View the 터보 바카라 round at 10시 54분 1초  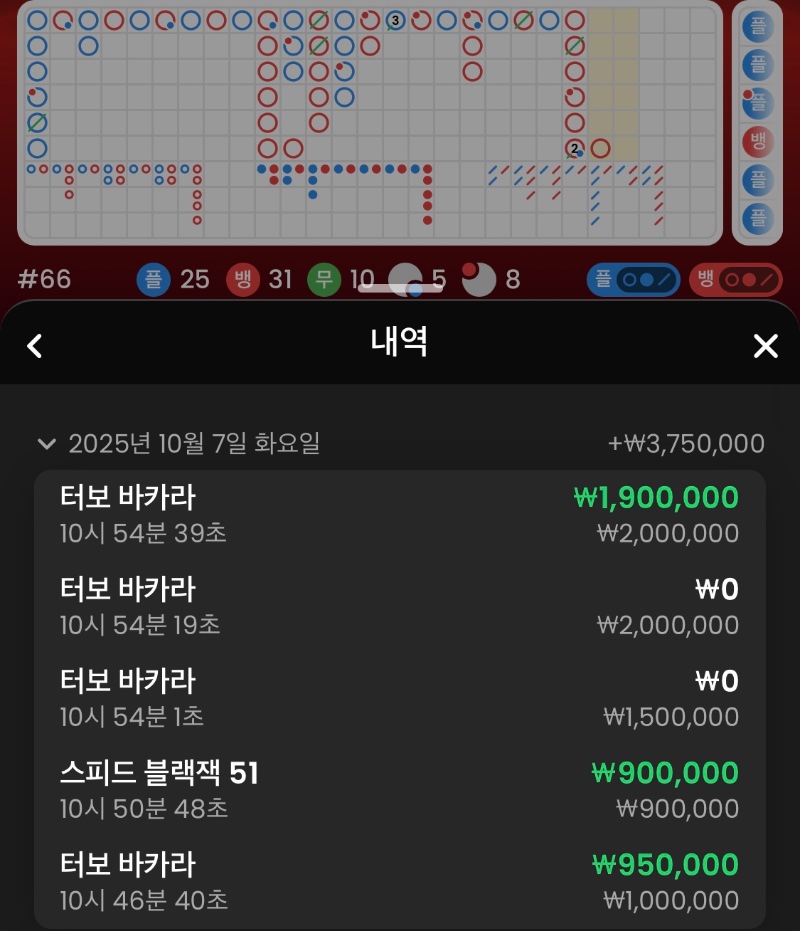400,698
